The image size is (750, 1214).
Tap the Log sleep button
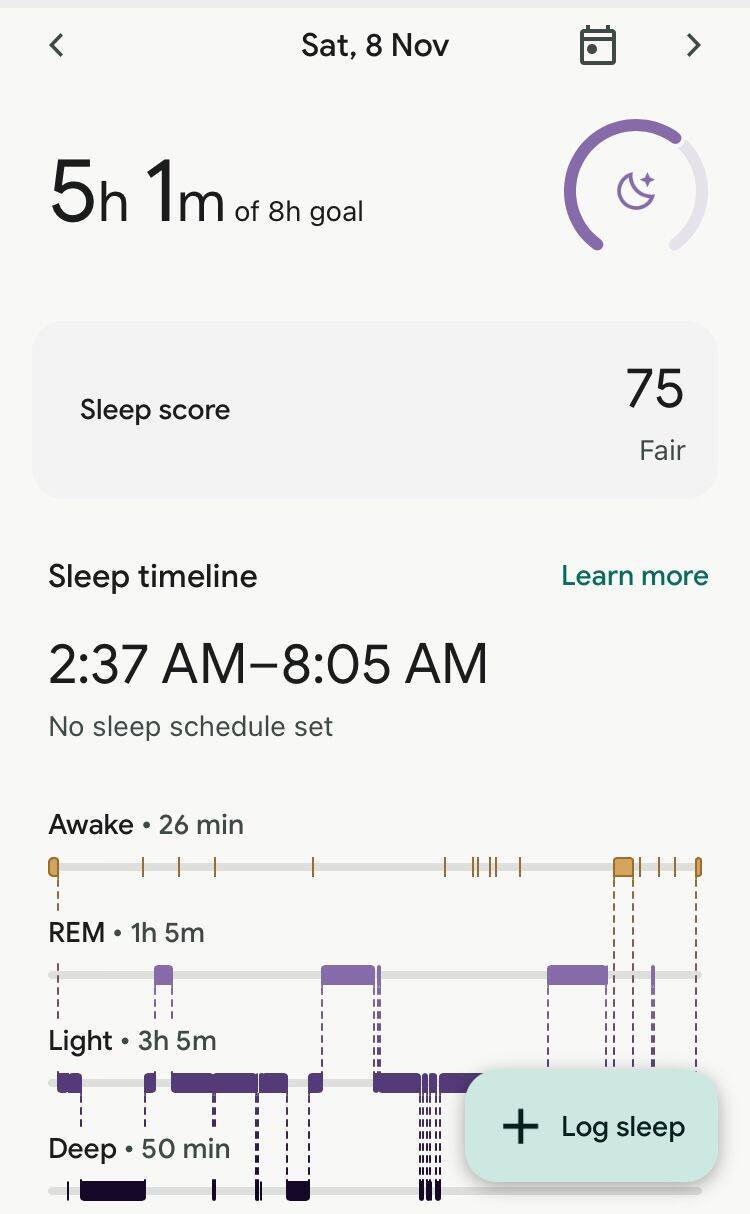(592, 1127)
